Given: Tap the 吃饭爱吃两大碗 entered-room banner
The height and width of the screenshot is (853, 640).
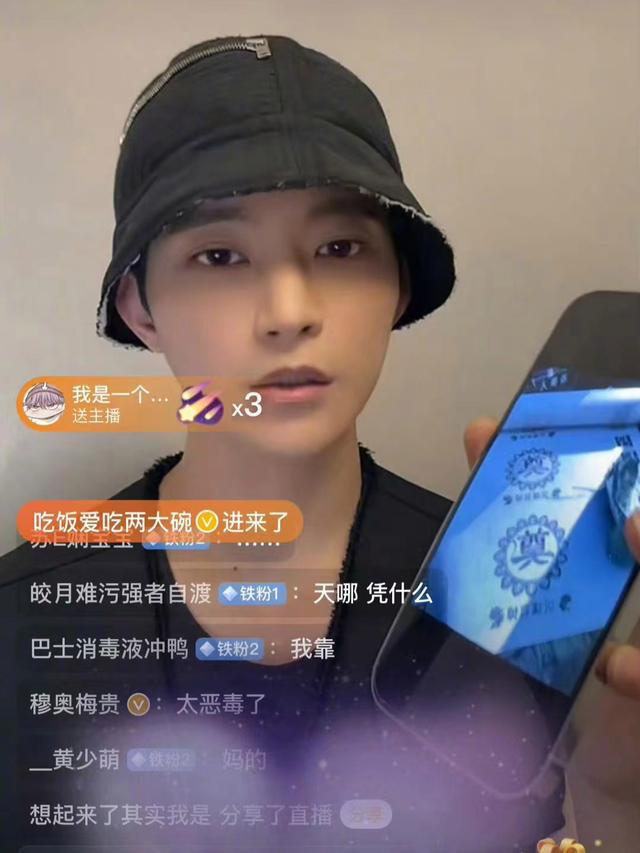Looking at the screenshot, I should coord(158,521).
